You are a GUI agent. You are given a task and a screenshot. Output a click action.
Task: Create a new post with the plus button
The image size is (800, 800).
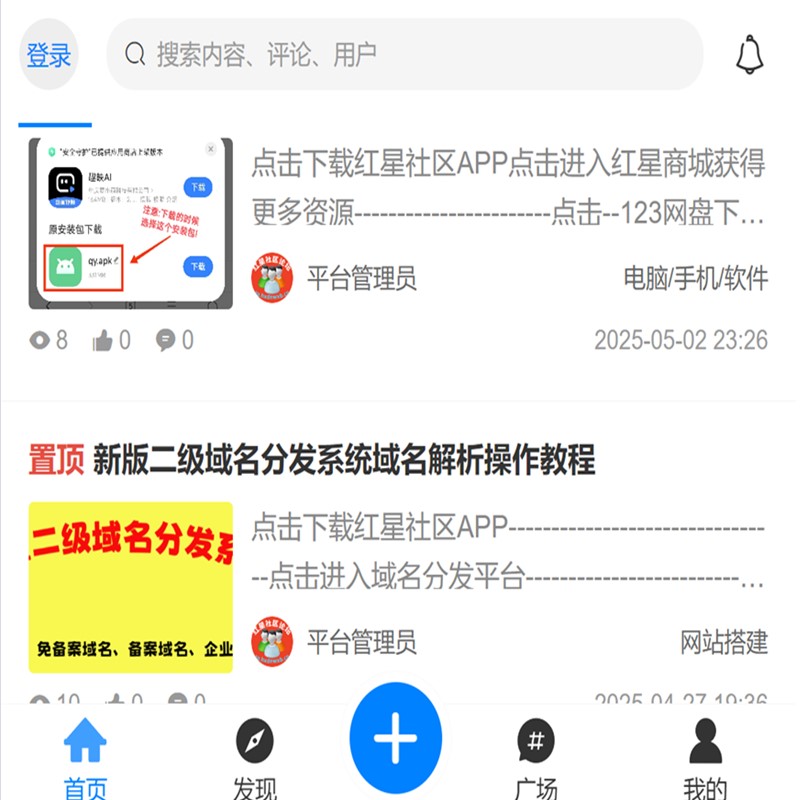(395, 741)
